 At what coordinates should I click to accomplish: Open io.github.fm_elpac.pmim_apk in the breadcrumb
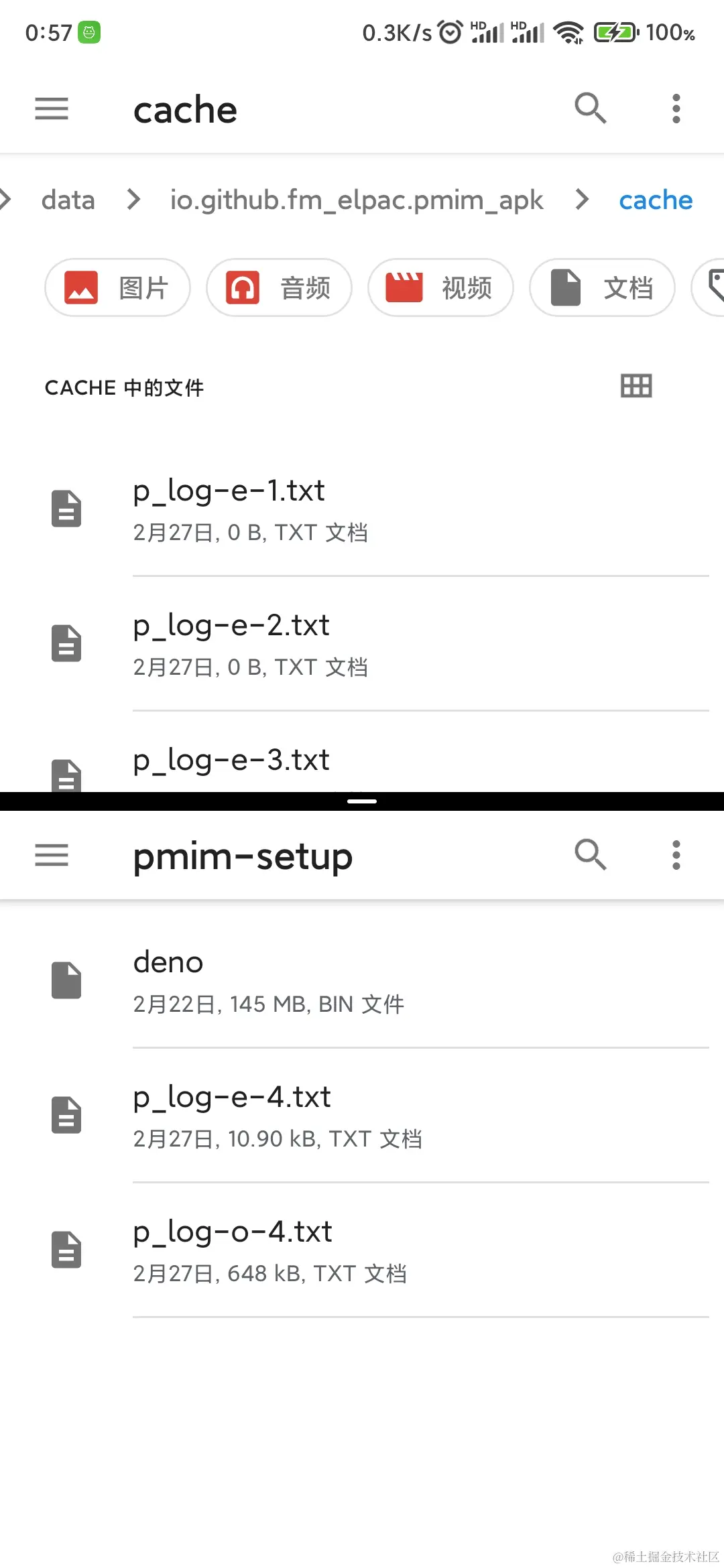pyautogui.click(x=356, y=200)
